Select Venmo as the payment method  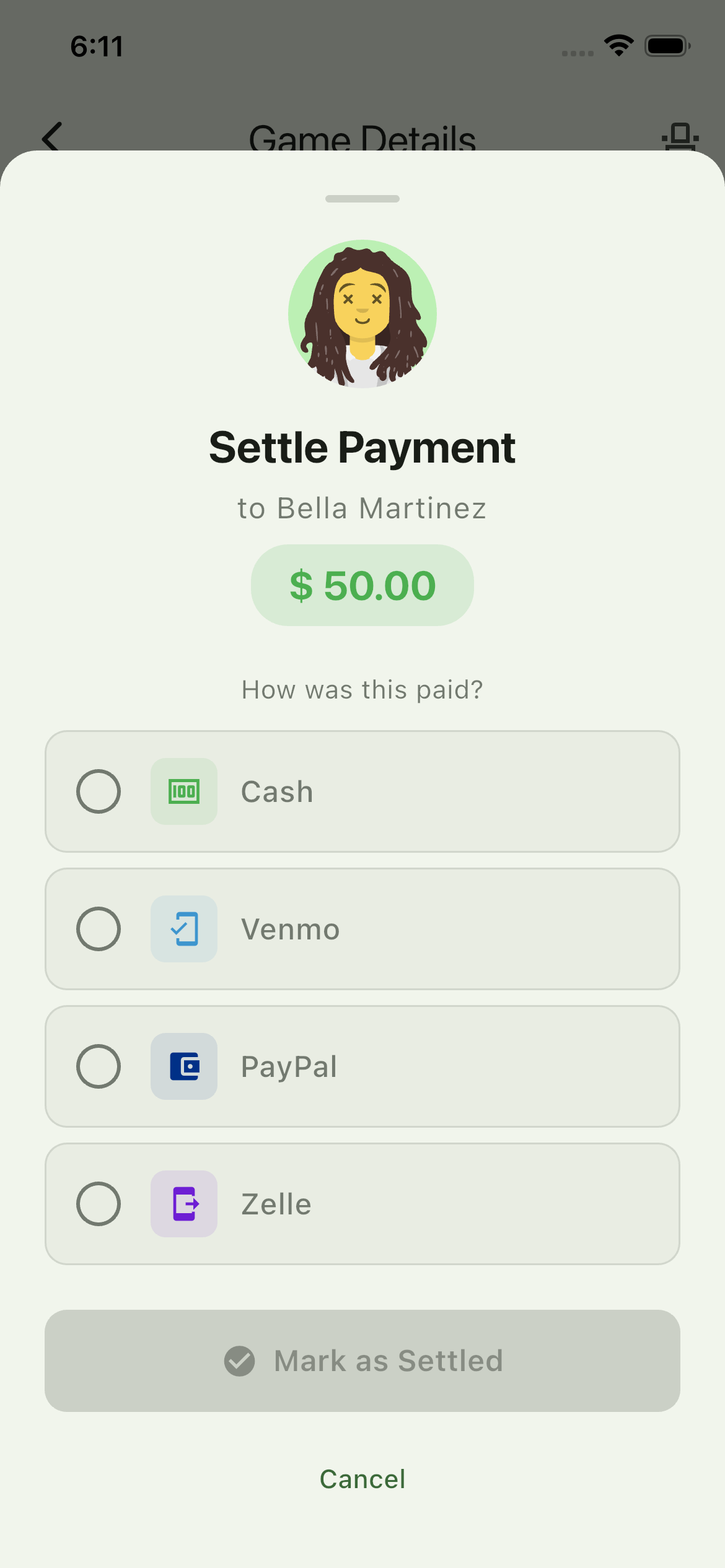tap(99, 929)
